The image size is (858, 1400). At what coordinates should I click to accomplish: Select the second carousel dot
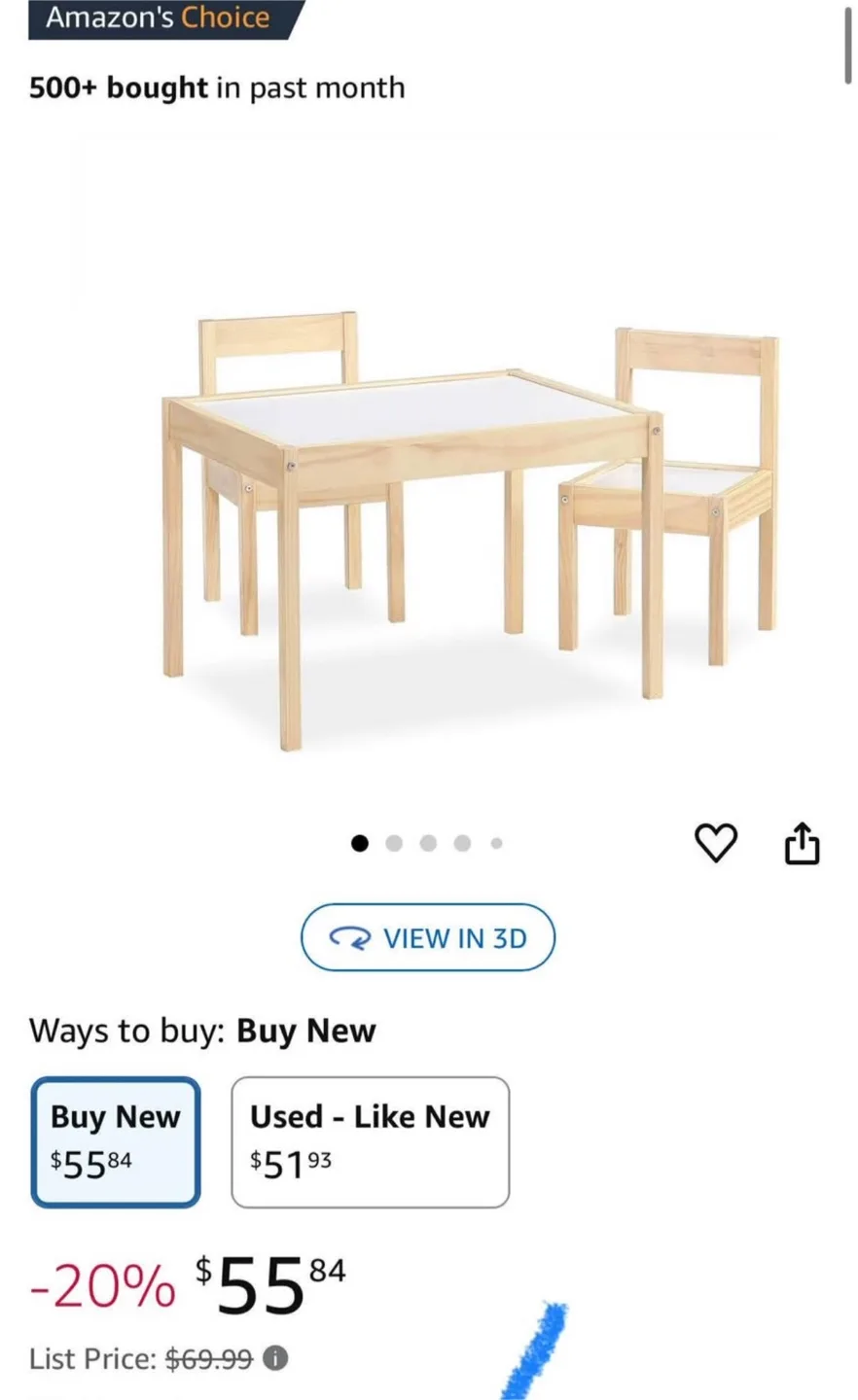coord(394,843)
